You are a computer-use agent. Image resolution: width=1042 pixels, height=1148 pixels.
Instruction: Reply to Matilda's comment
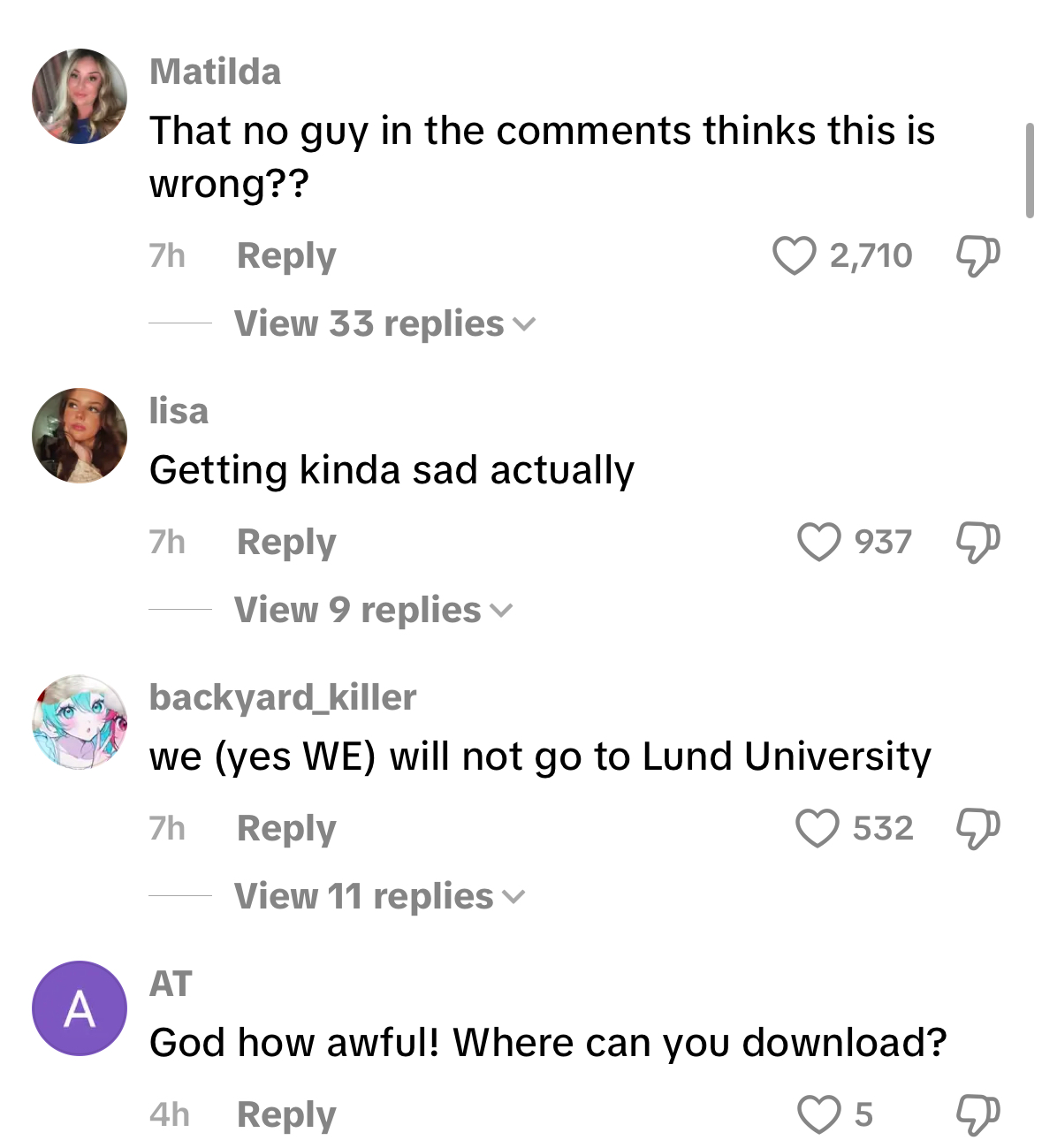click(286, 255)
